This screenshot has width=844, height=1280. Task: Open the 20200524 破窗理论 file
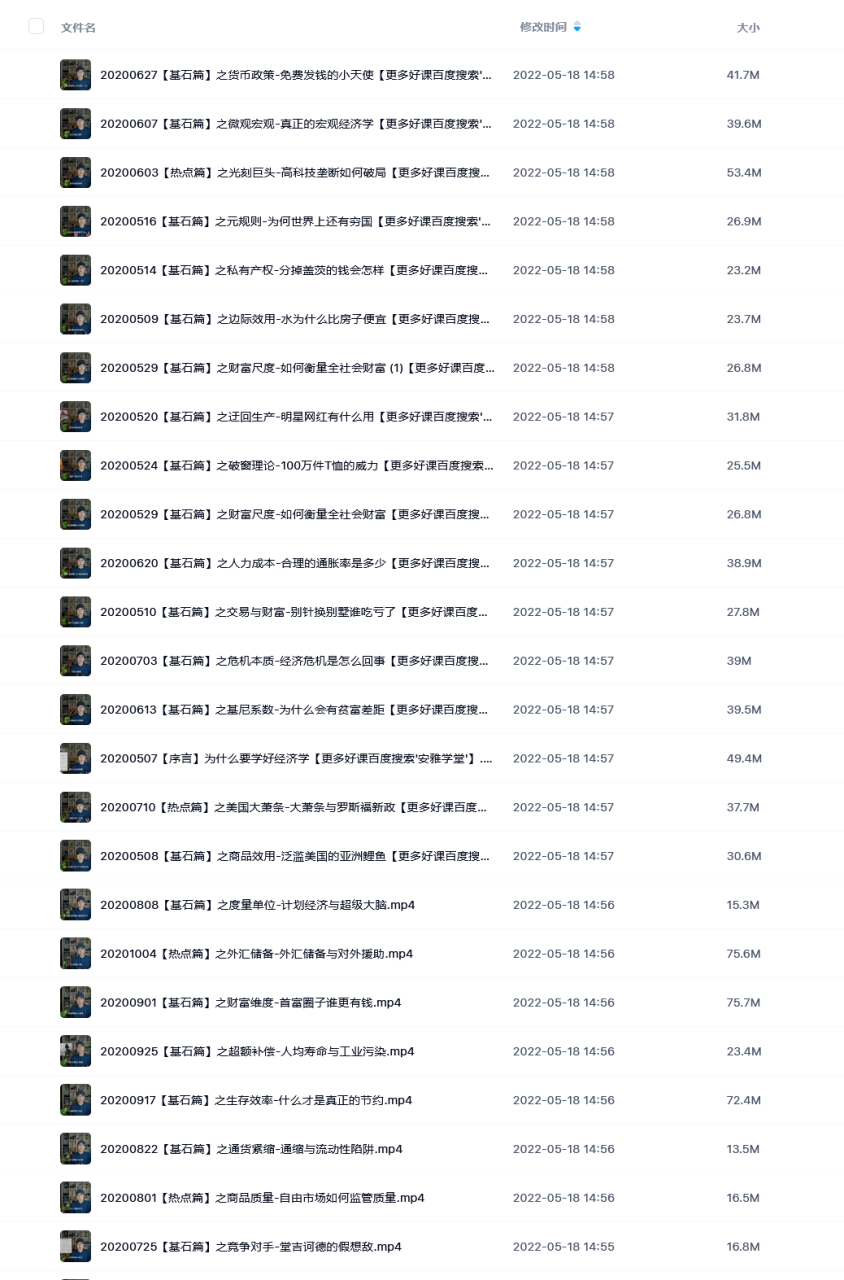click(x=295, y=466)
